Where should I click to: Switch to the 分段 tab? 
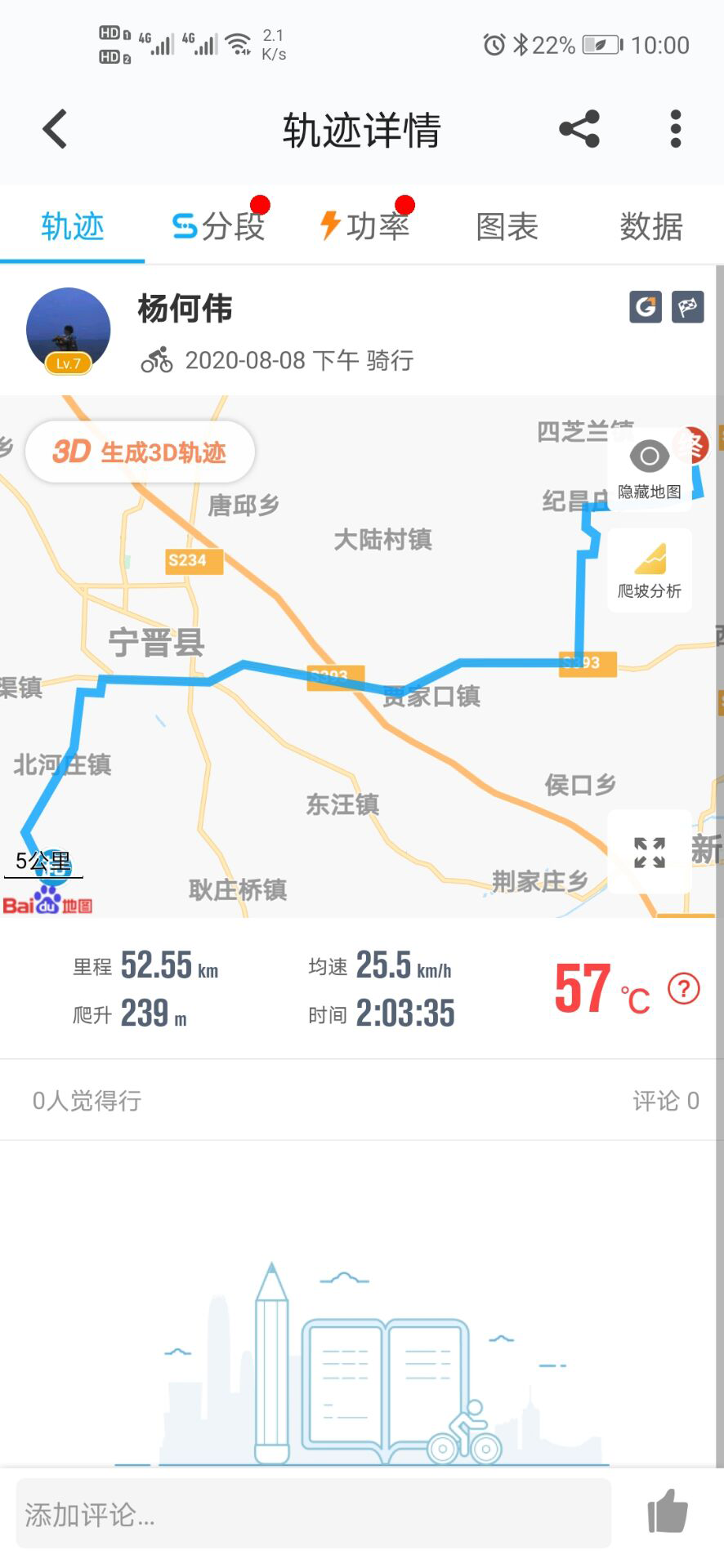click(217, 226)
